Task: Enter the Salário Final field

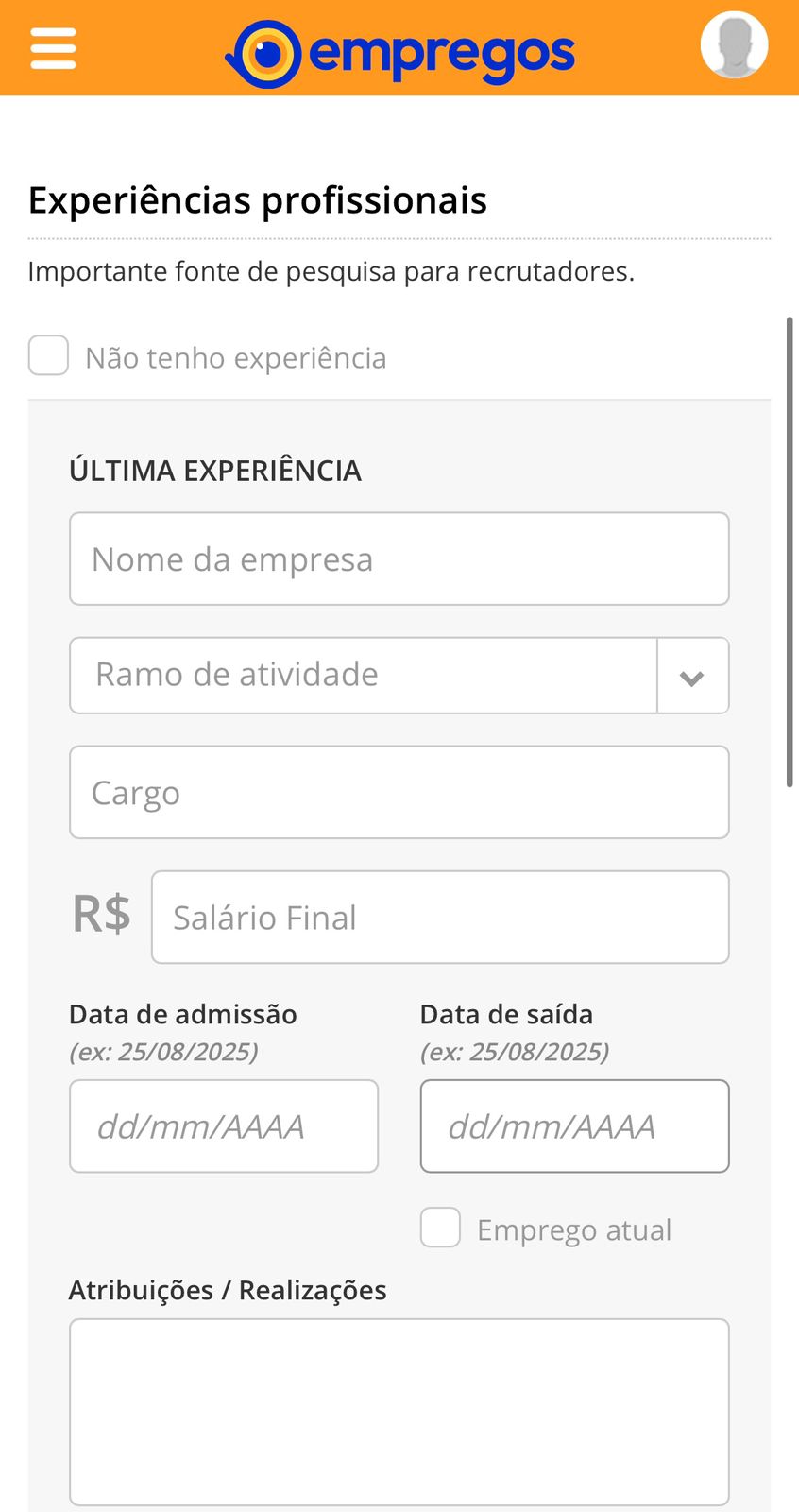Action: pos(440,917)
